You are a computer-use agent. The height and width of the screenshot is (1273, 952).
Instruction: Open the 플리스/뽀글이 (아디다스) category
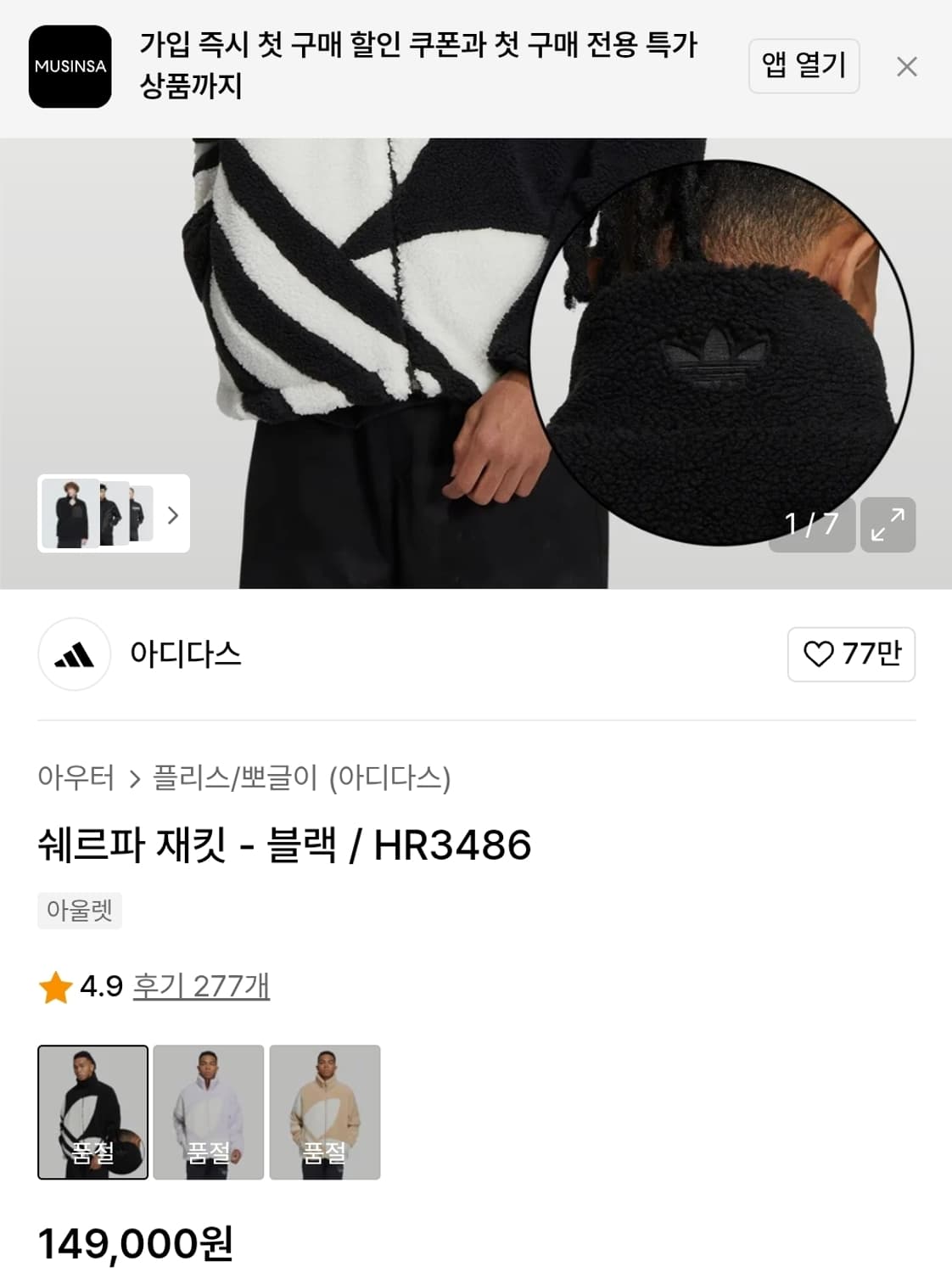(x=301, y=777)
